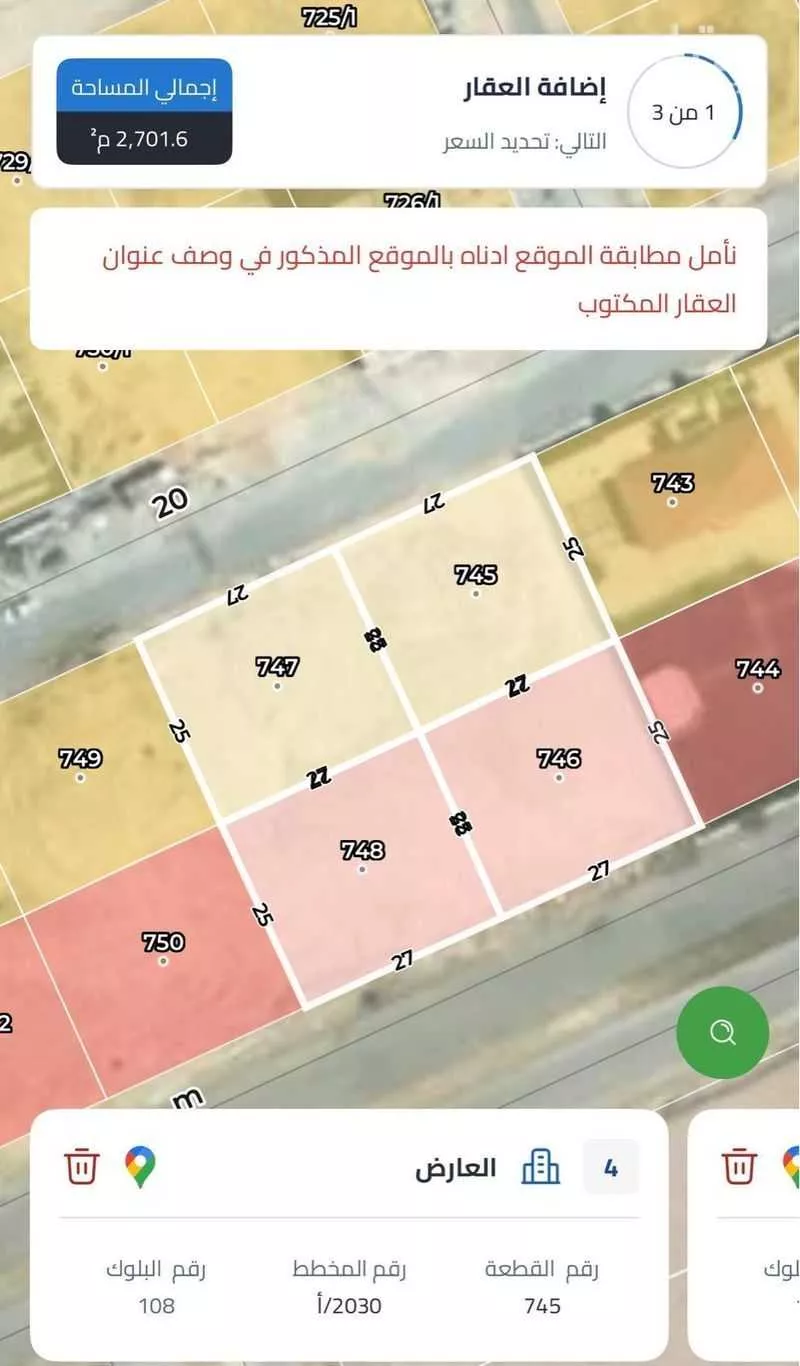
Task: Click the building icon beside the 4 badge
Action: point(541,1166)
